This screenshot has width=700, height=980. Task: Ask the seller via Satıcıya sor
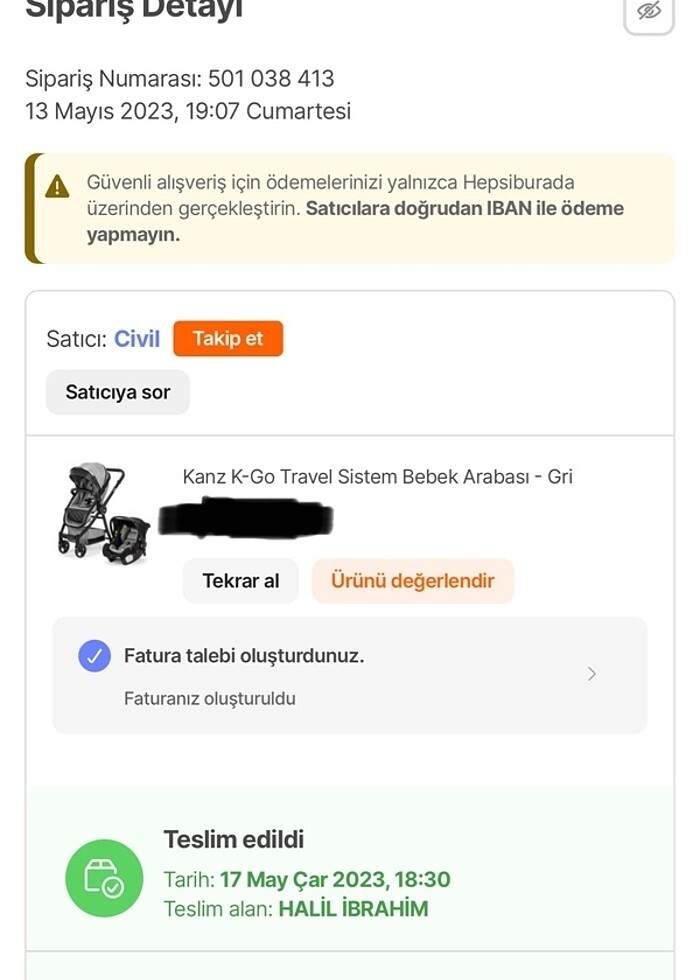[118, 392]
